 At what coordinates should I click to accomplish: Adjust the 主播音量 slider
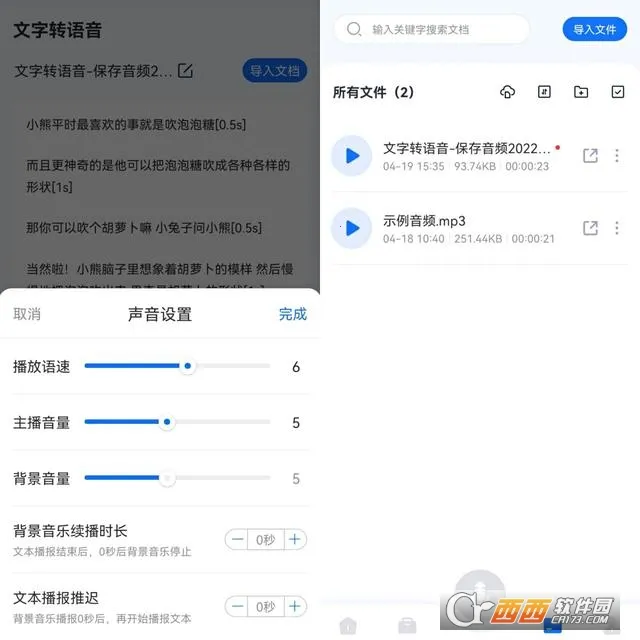(x=168, y=423)
